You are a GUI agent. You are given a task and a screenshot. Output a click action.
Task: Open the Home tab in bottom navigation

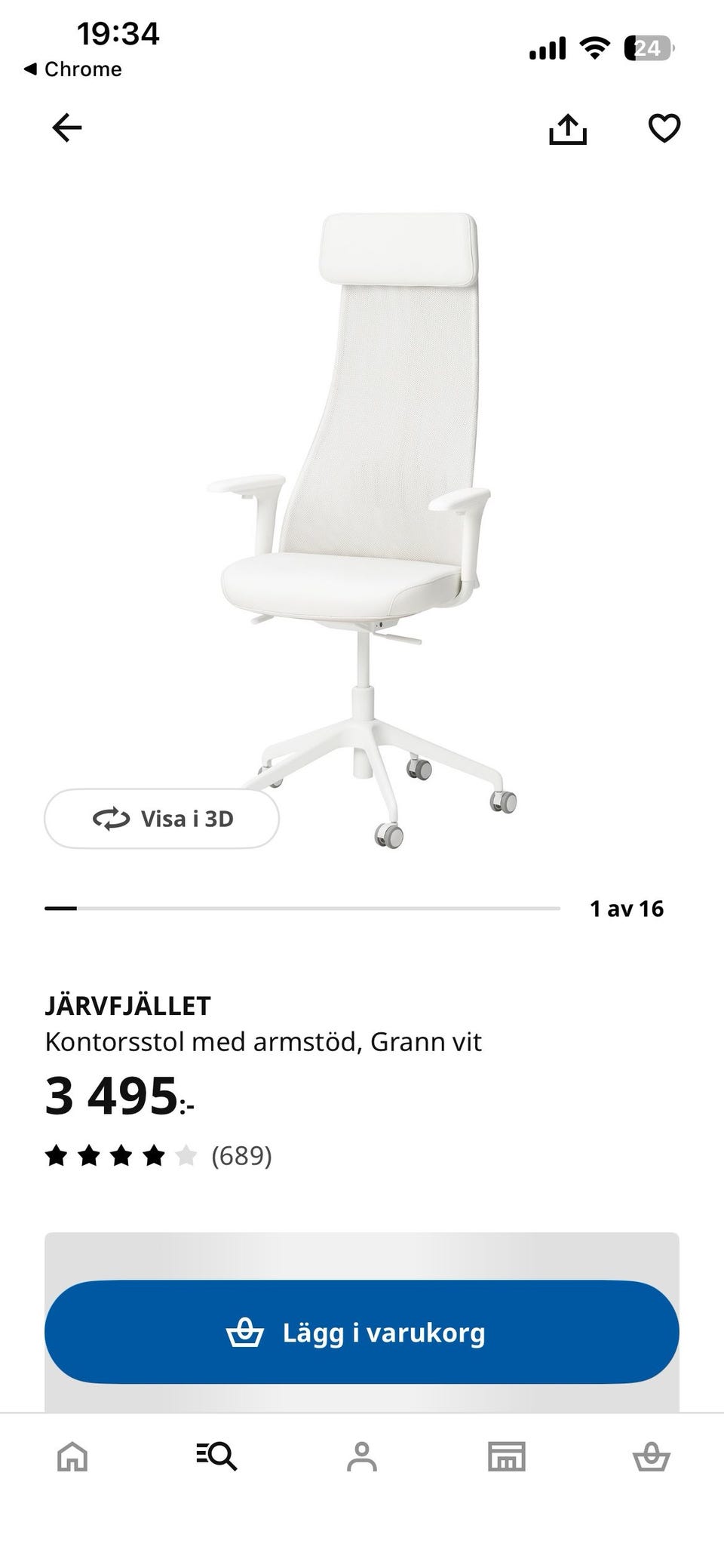[72, 1457]
